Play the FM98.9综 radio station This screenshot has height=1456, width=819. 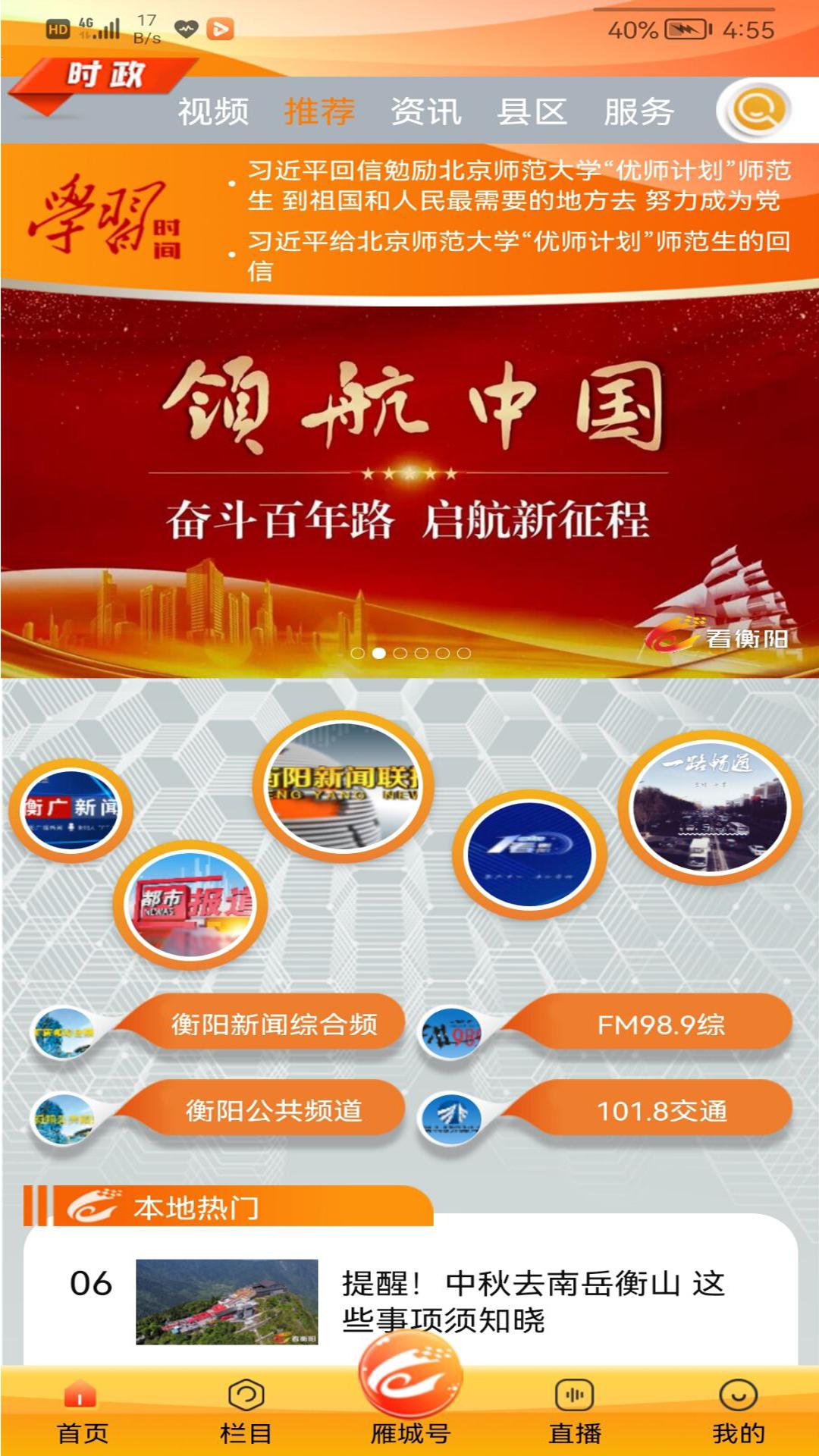coord(660,1025)
